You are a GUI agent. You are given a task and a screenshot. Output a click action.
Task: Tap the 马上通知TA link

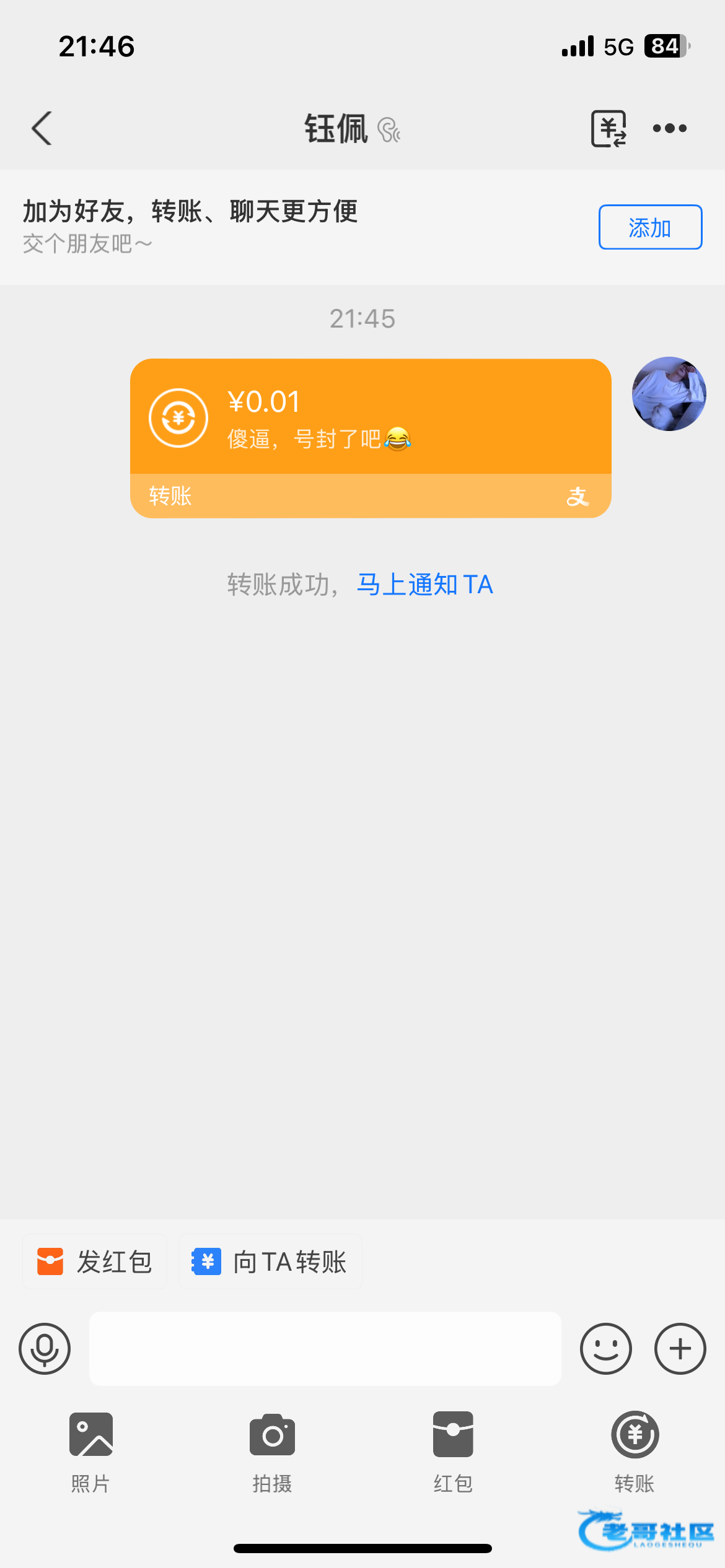[425, 585]
